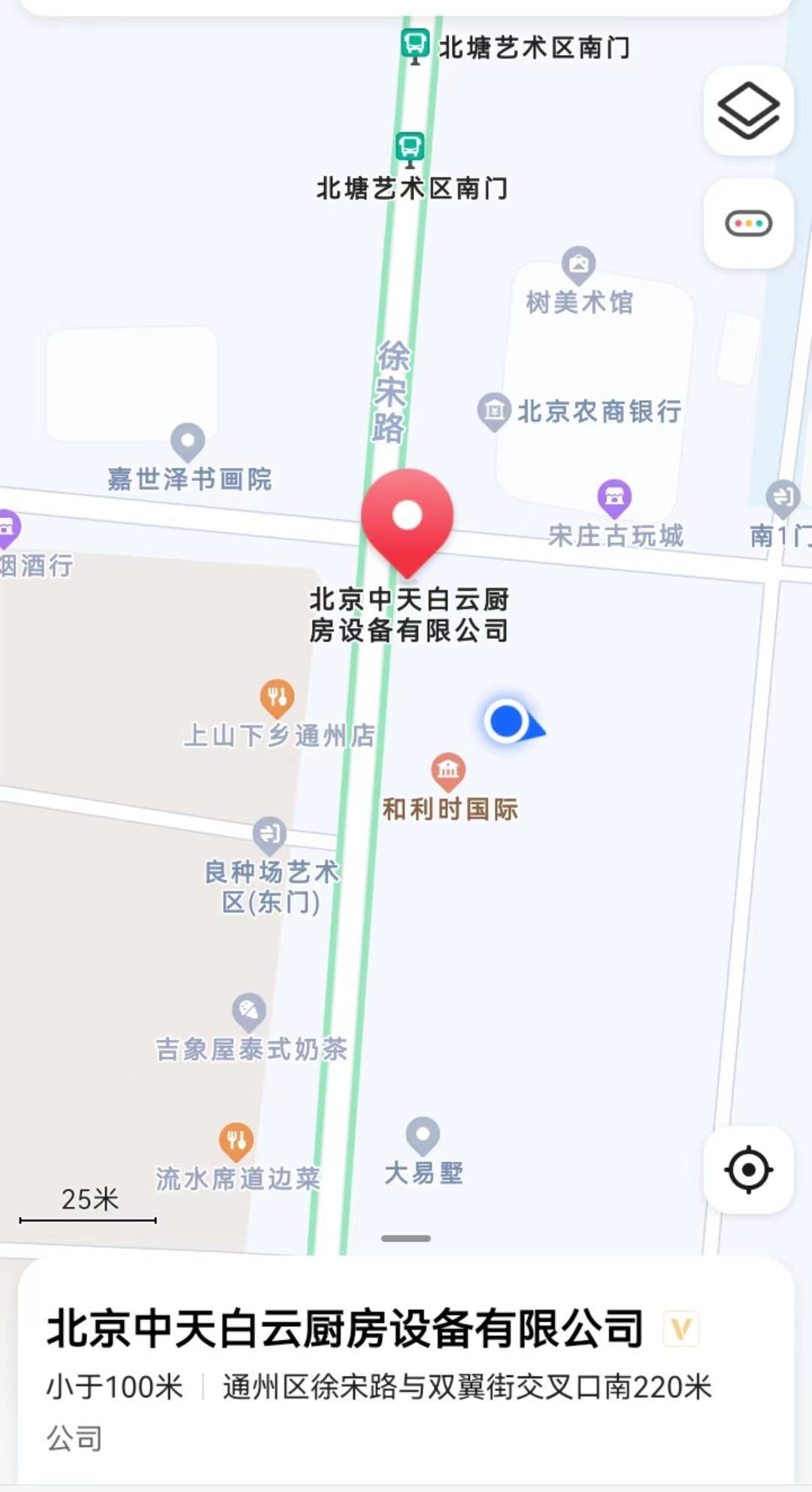Recenter map on current location
This screenshot has width=812, height=1492.
(x=748, y=1169)
